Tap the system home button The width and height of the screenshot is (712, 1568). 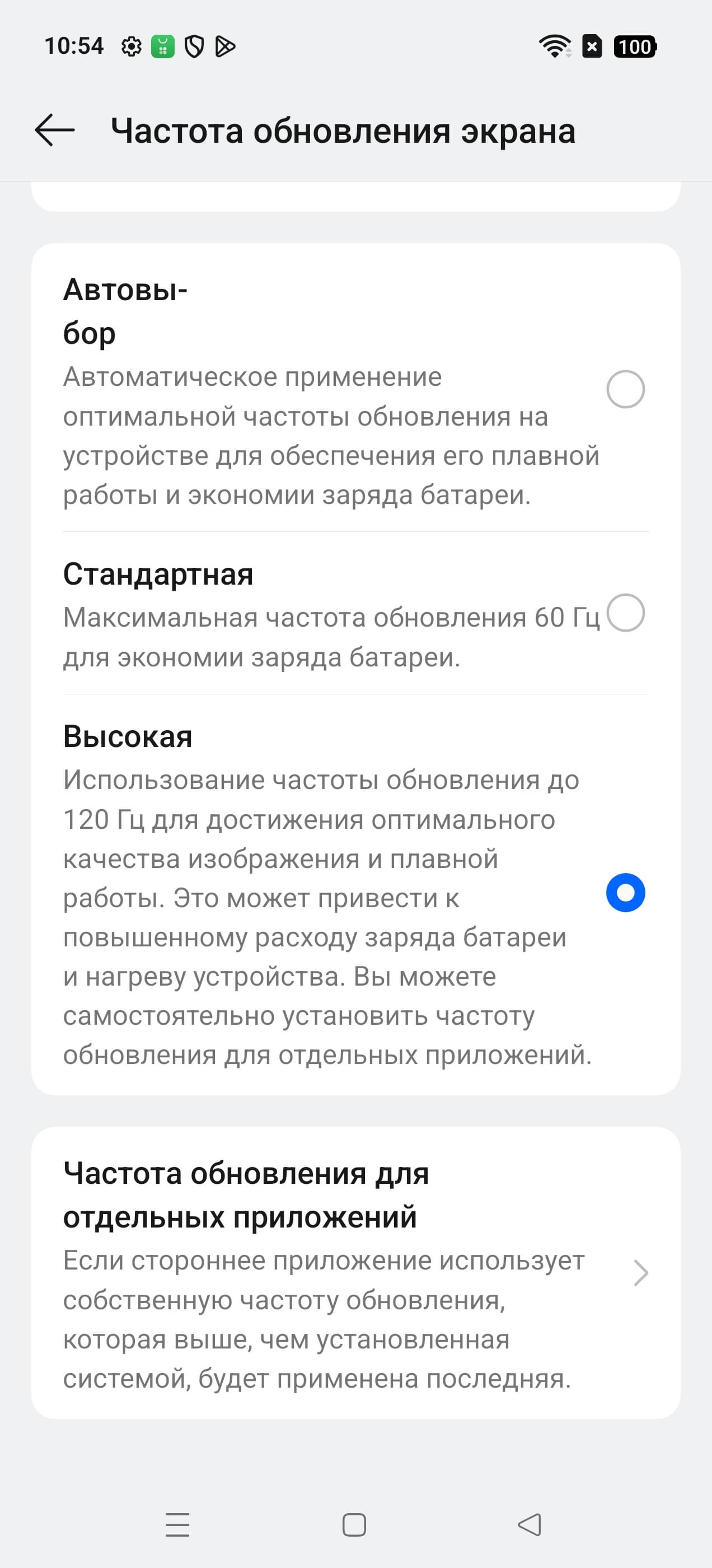[354, 1525]
